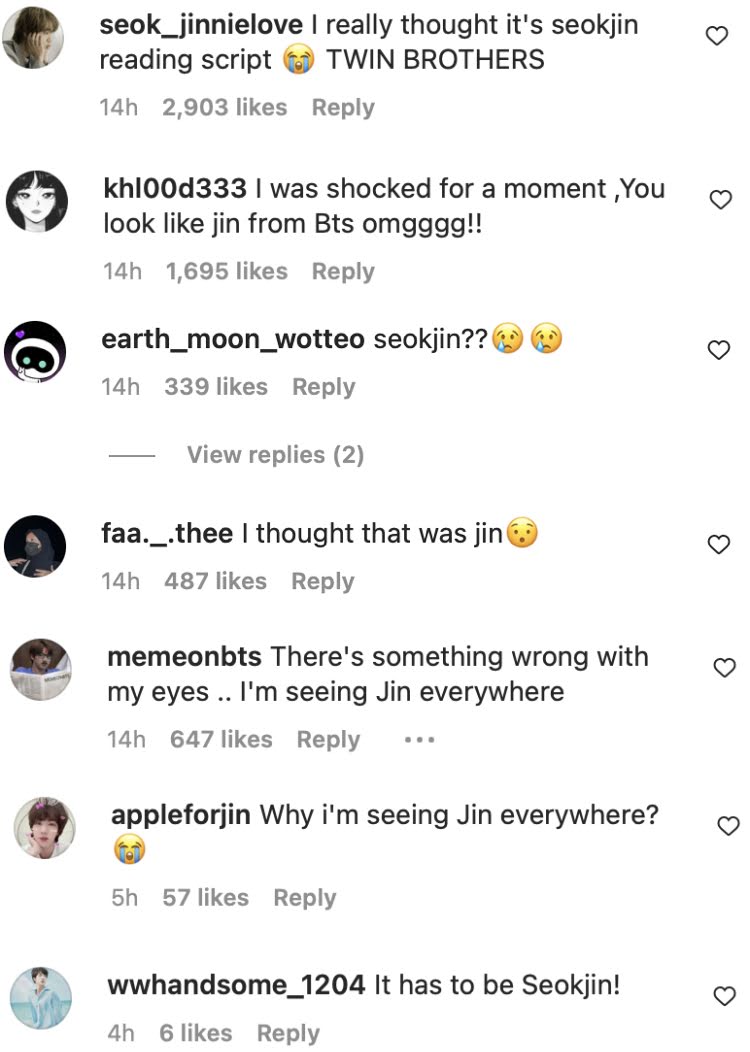This screenshot has width=750, height=1052.
Task: View likes on khl00d333's comment
Action: (x=227, y=271)
